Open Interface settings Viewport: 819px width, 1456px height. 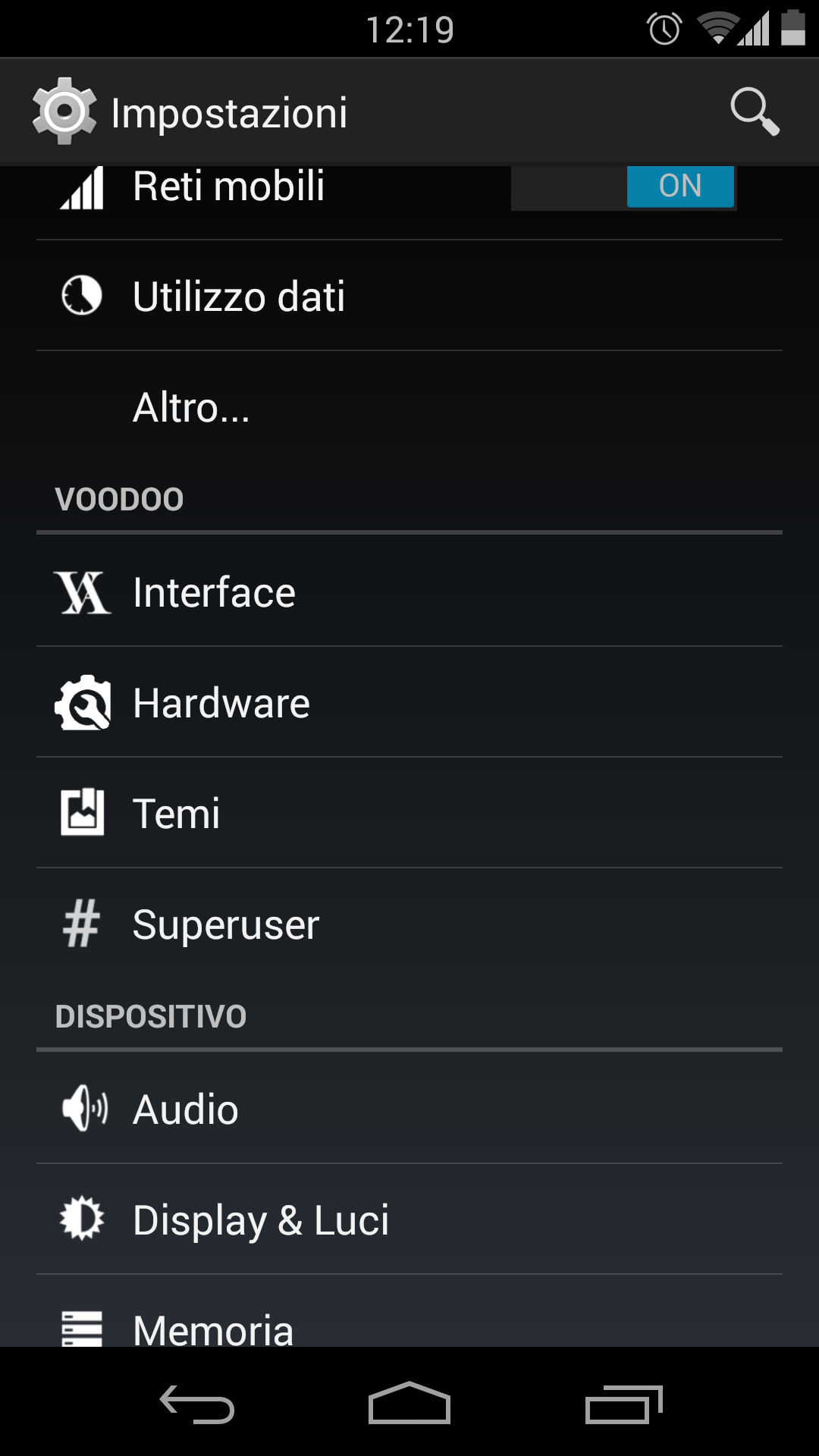(x=409, y=591)
